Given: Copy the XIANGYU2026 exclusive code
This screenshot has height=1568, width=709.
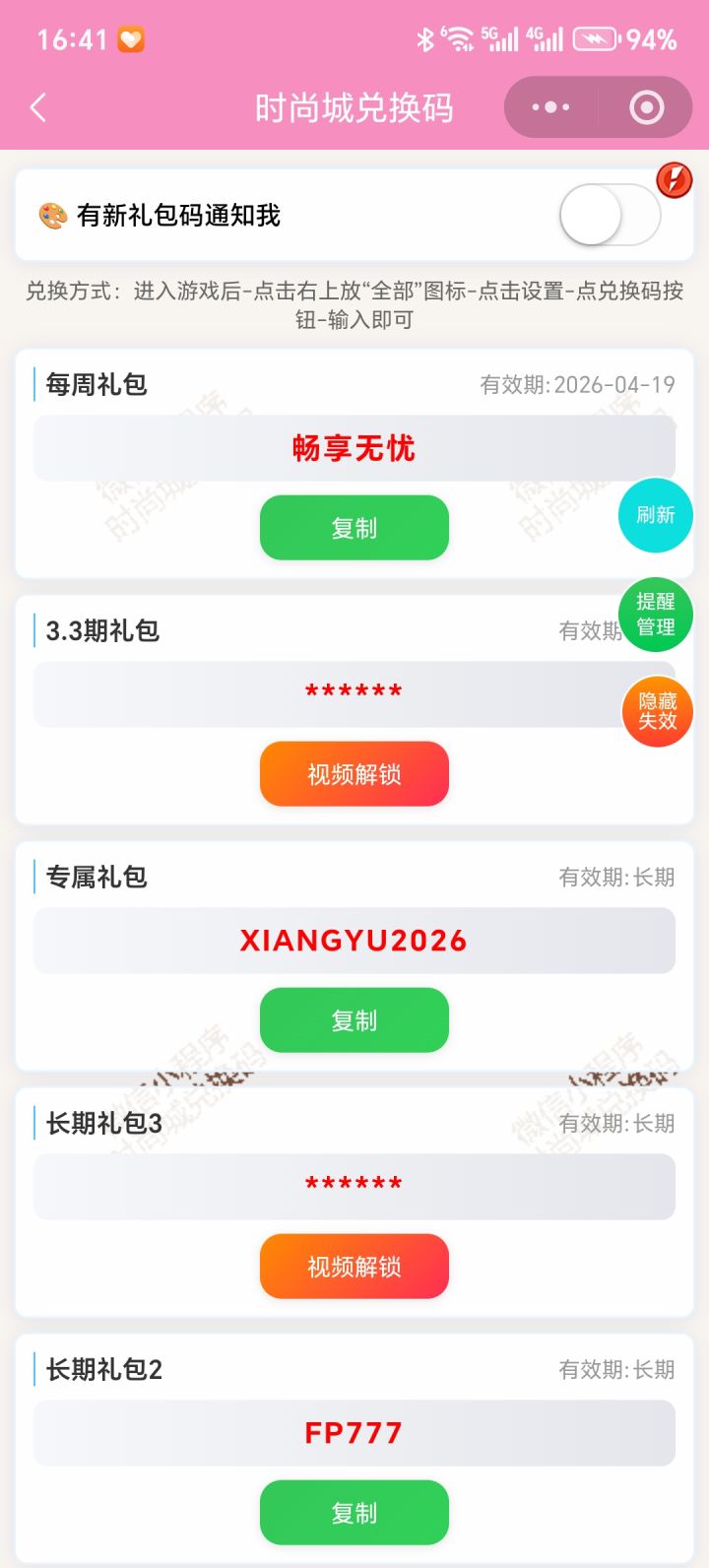Looking at the screenshot, I should [354, 1020].
